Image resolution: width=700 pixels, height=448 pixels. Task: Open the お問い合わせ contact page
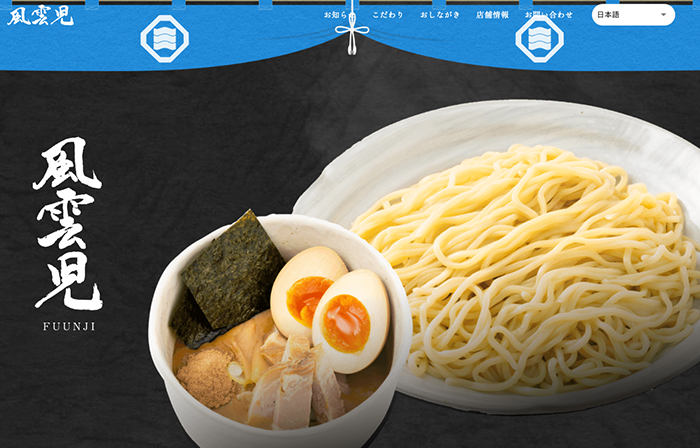click(x=549, y=15)
